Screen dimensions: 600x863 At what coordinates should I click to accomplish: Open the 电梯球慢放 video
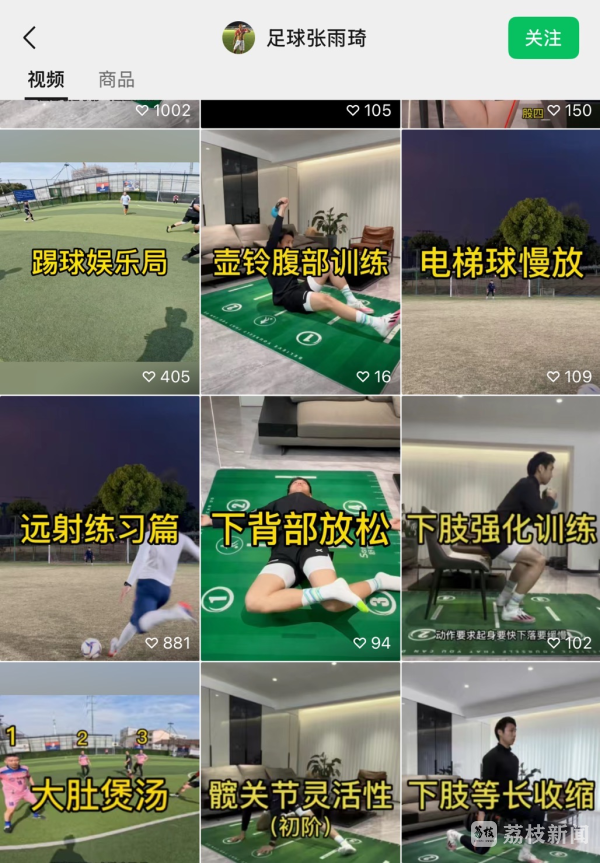pos(501,262)
